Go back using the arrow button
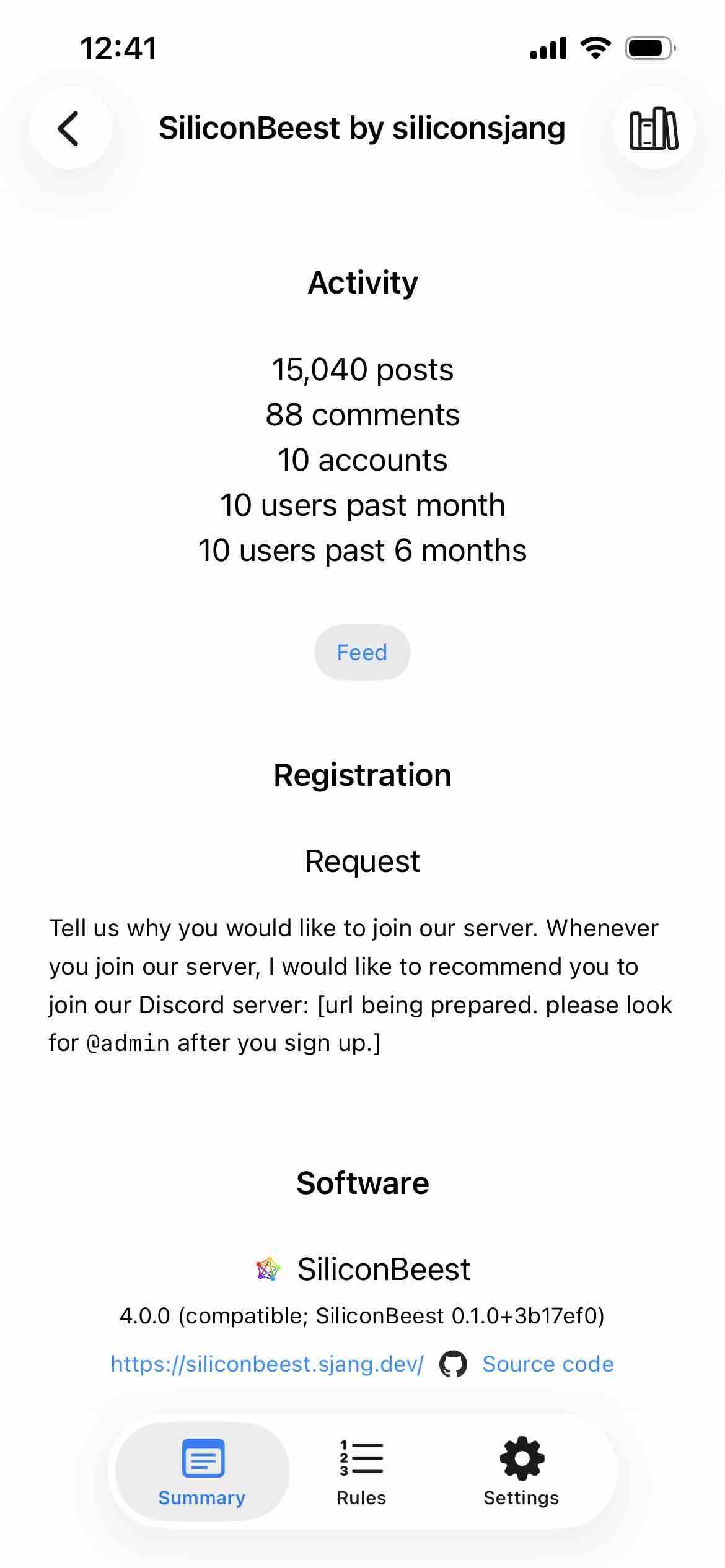Viewport: 725px width, 1568px height. [70, 128]
